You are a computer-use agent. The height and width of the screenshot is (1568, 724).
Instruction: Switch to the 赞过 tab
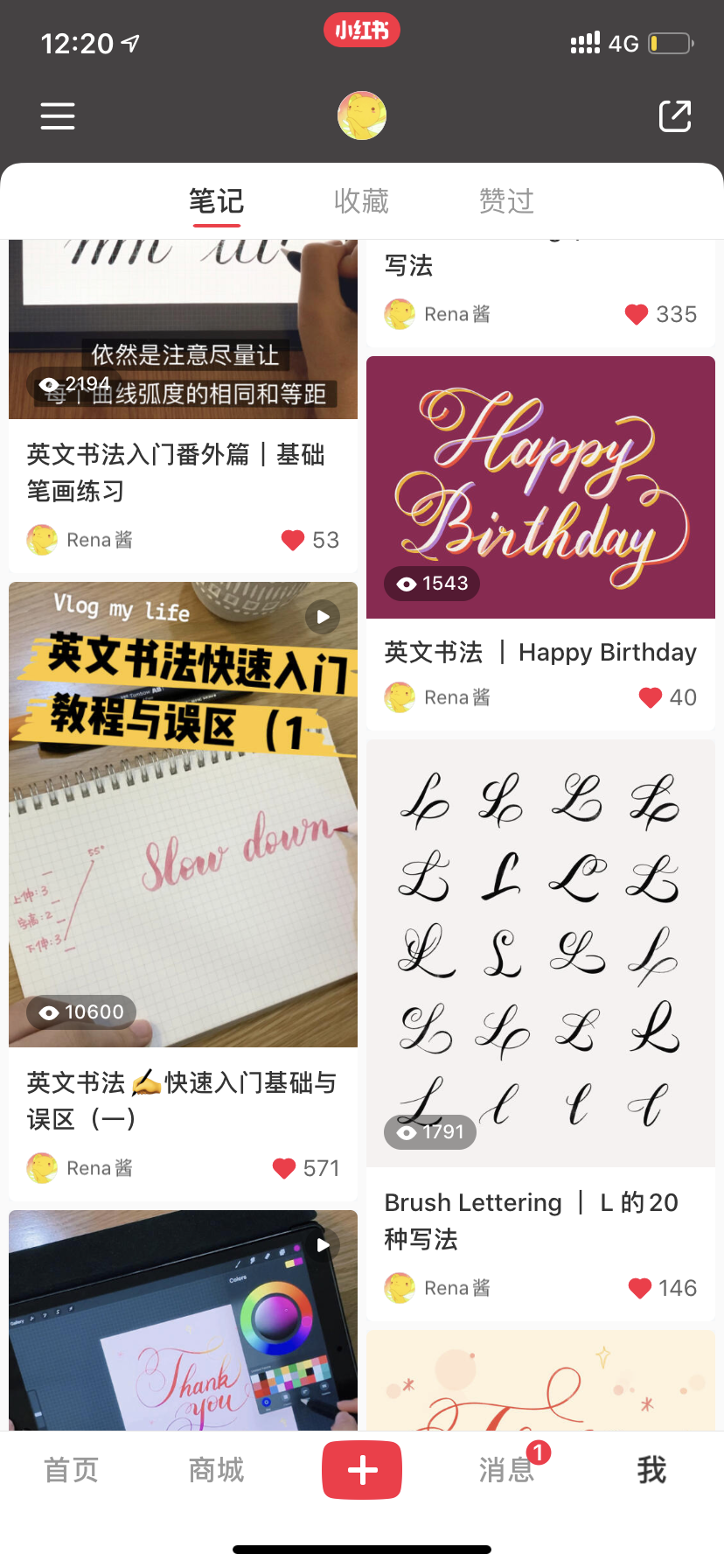click(x=506, y=201)
